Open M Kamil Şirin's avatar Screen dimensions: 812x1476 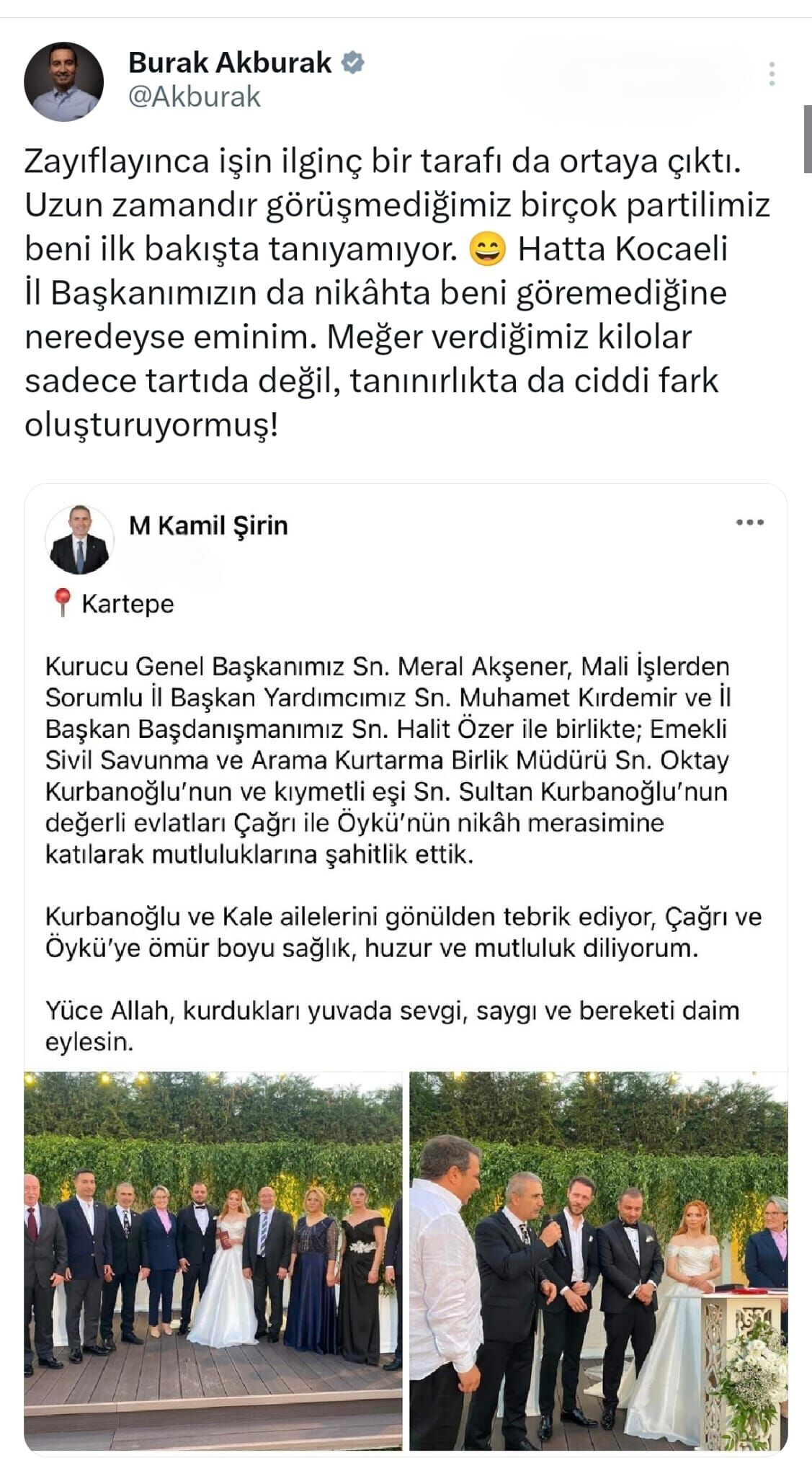click(x=79, y=539)
